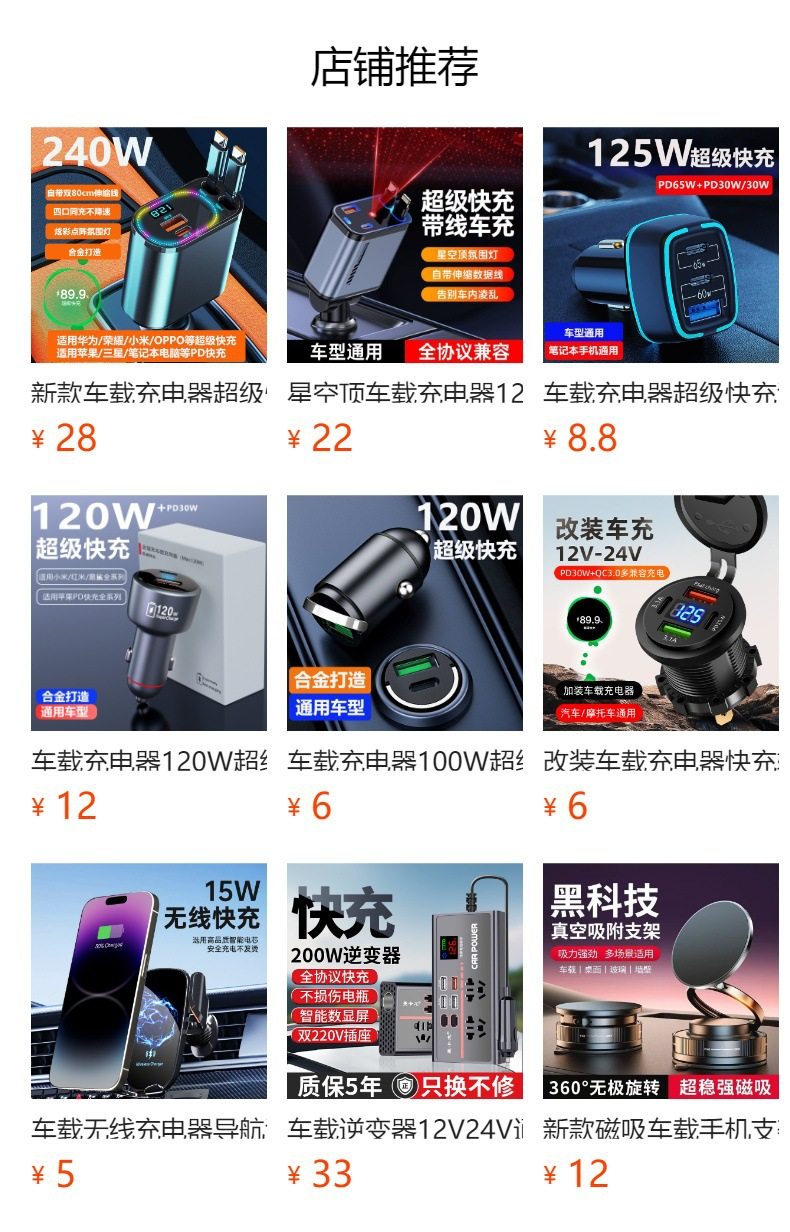
Task: Open the 车载无线充电器导航 item priced ¥5
Action: [149, 981]
